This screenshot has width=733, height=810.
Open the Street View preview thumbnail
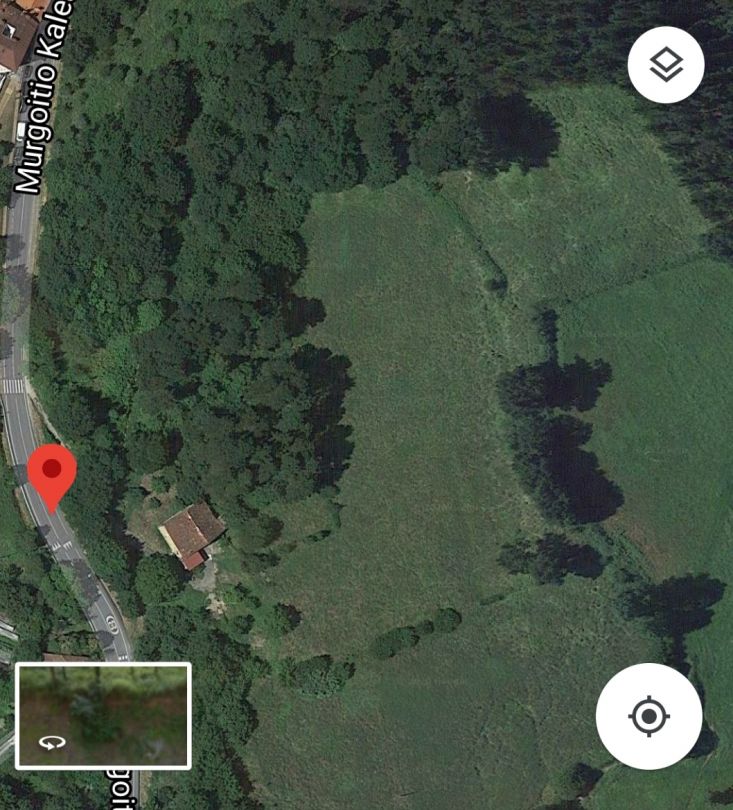tap(103, 716)
